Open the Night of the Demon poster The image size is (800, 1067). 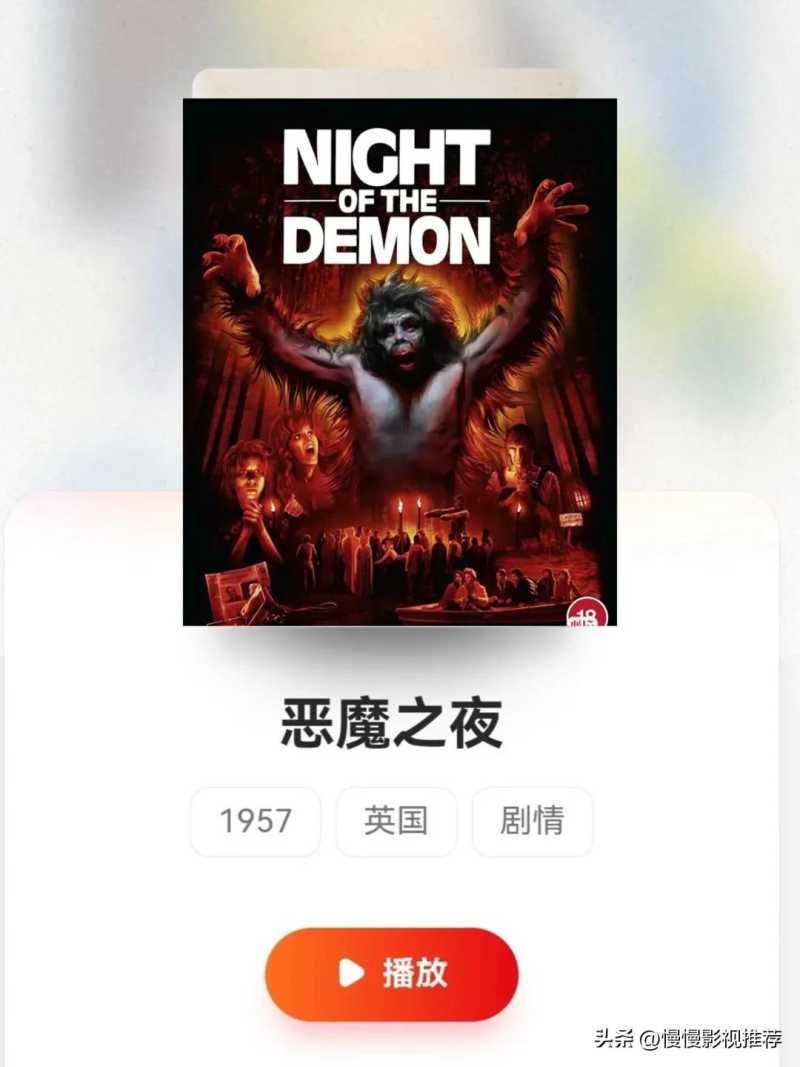point(399,362)
